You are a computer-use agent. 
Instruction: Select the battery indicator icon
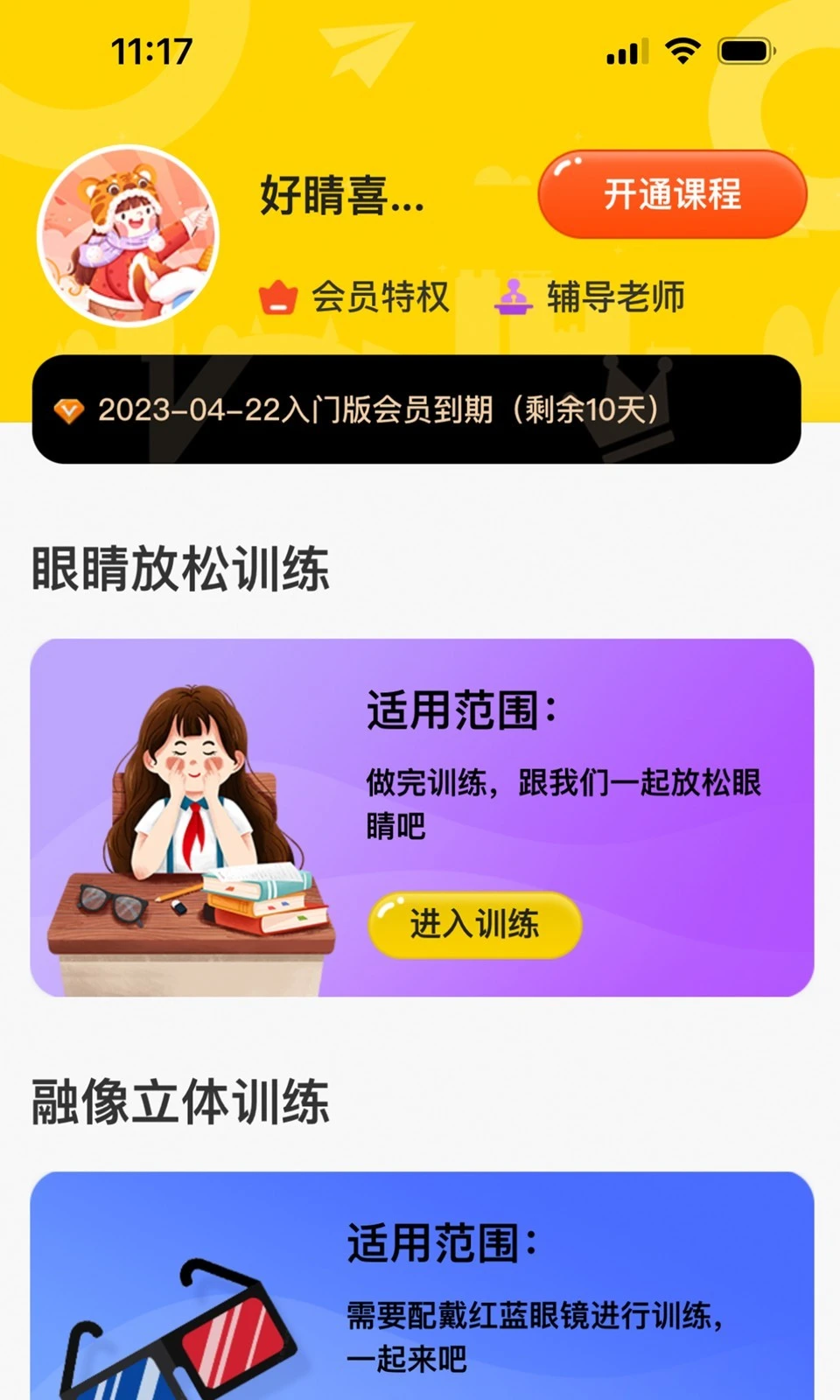pyautogui.click(x=745, y=52)
